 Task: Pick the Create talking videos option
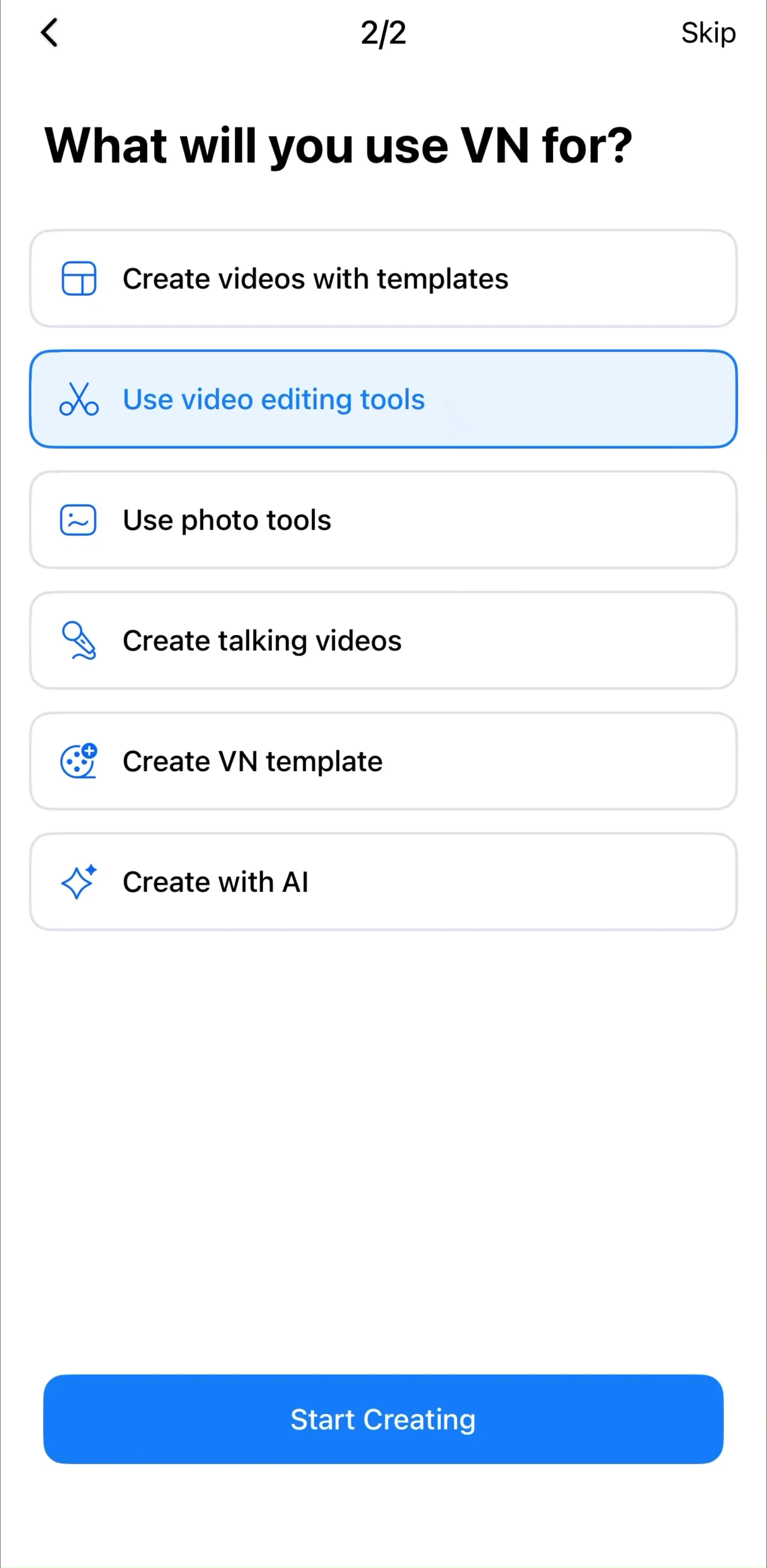[x=383, y=640]
